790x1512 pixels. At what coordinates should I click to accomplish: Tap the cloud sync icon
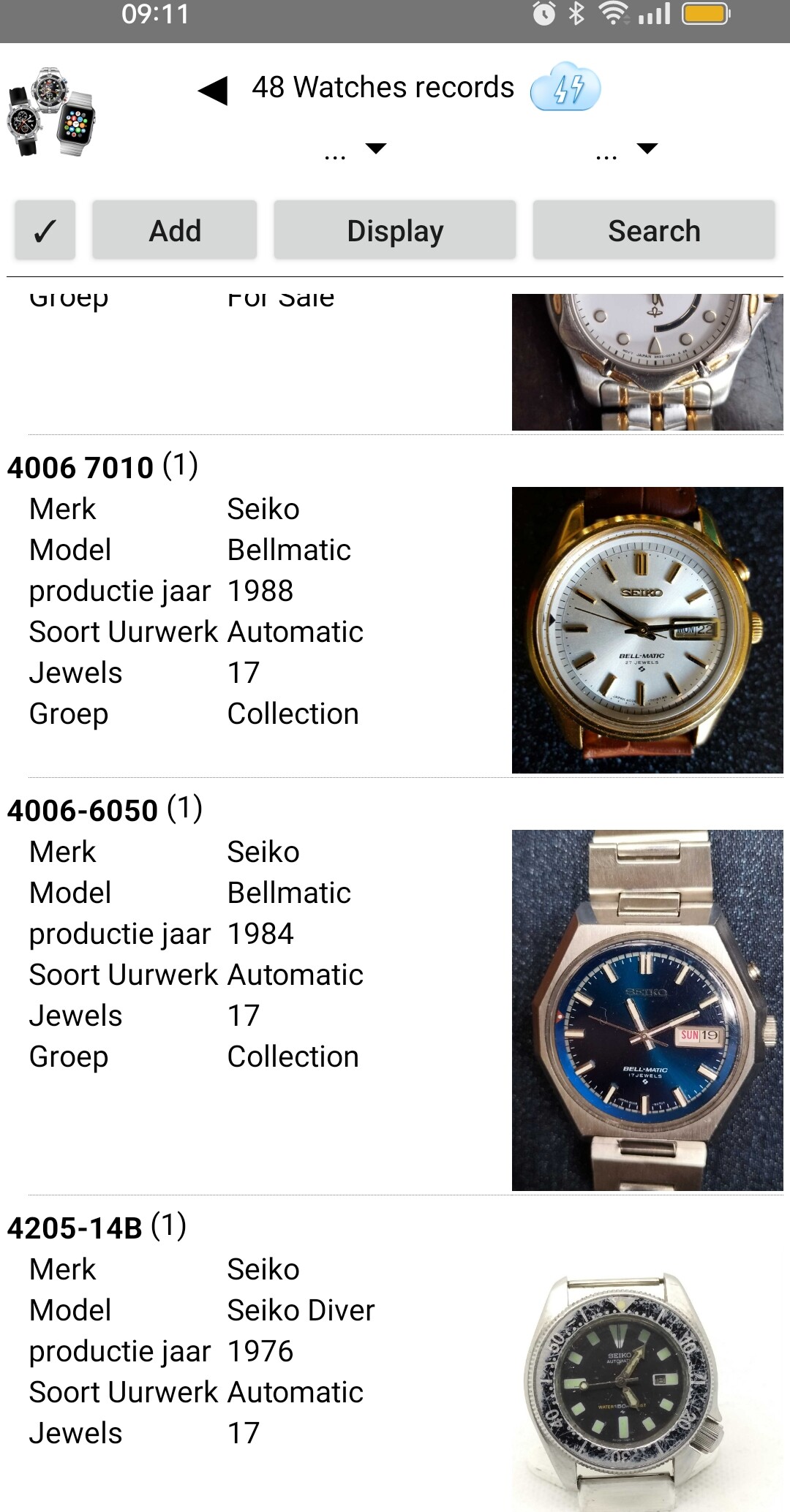coord(565,87)
